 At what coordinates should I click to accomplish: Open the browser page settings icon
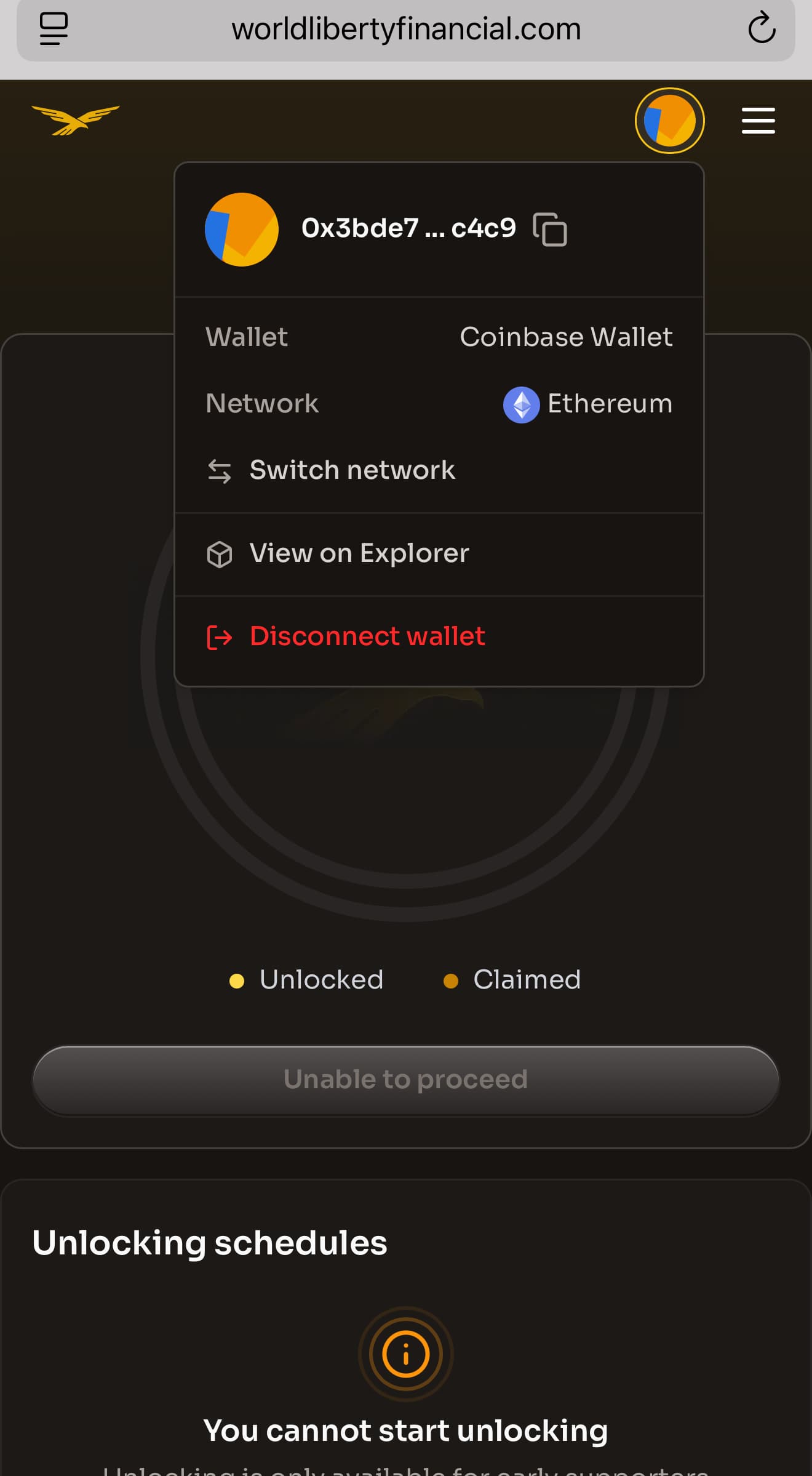pyautogui.click(x=54, y=28)
